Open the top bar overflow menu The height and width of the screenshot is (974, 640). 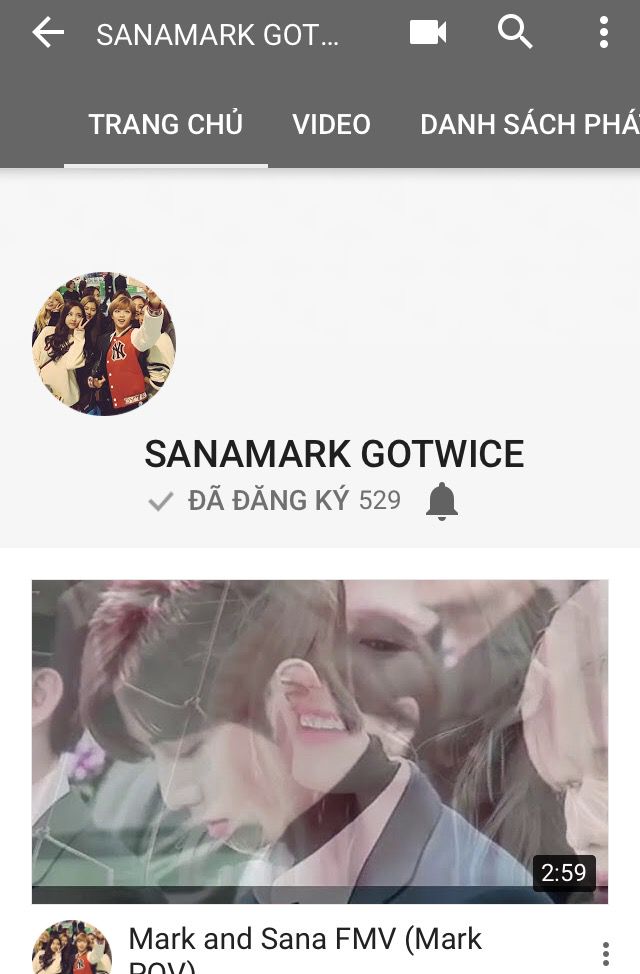pos(603,33)
